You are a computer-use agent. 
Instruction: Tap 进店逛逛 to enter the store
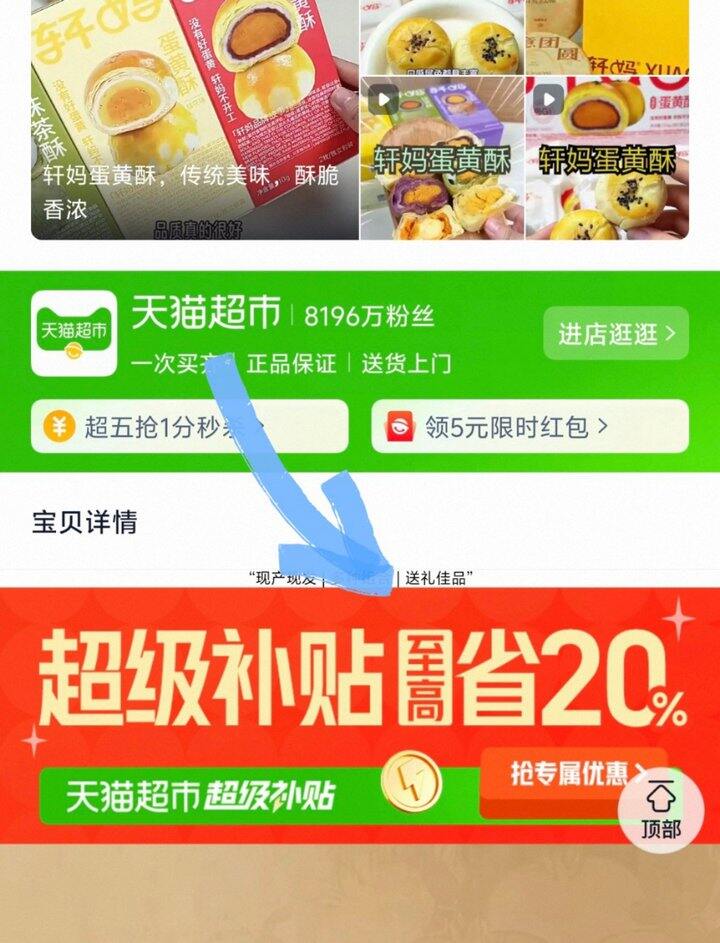point(616,333)
